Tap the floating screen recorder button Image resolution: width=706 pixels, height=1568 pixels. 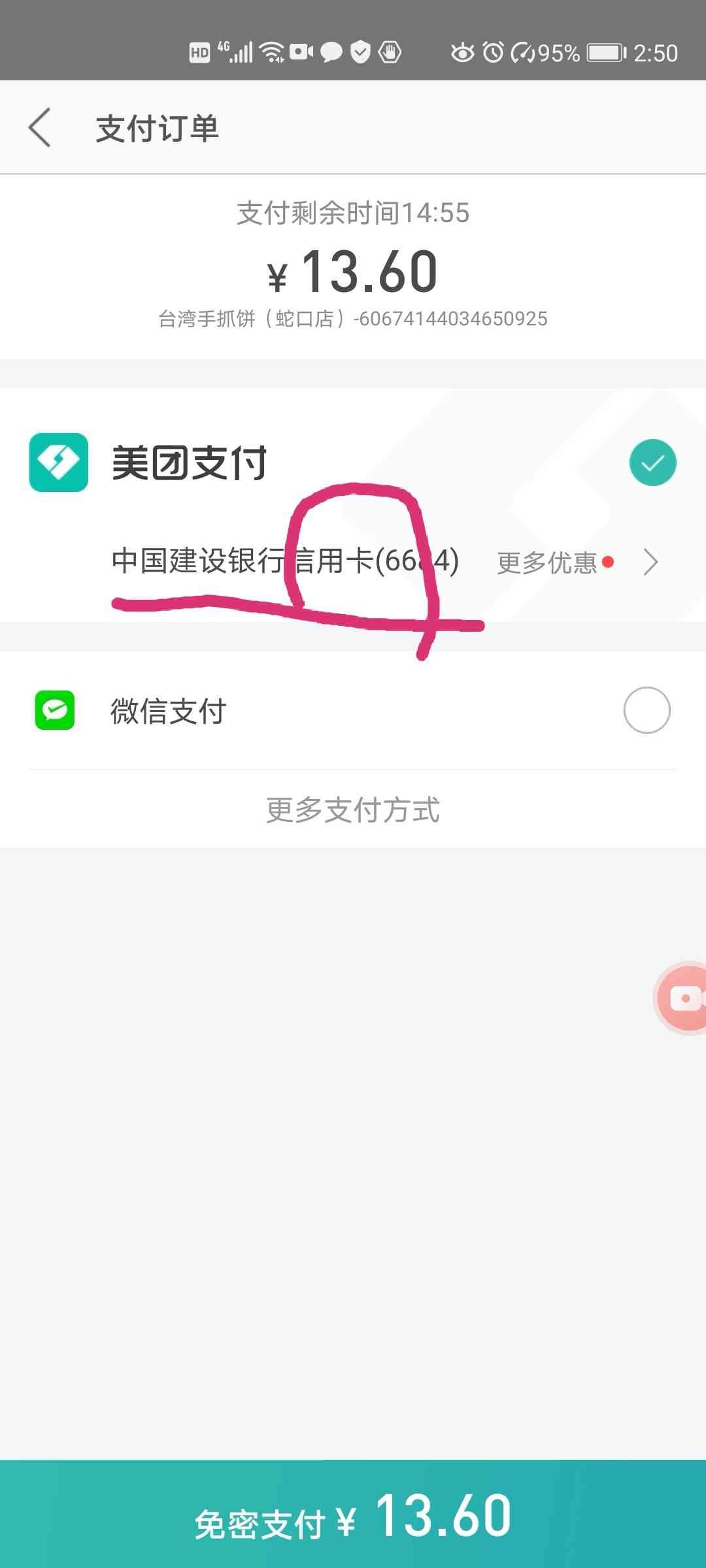point(682,998)
